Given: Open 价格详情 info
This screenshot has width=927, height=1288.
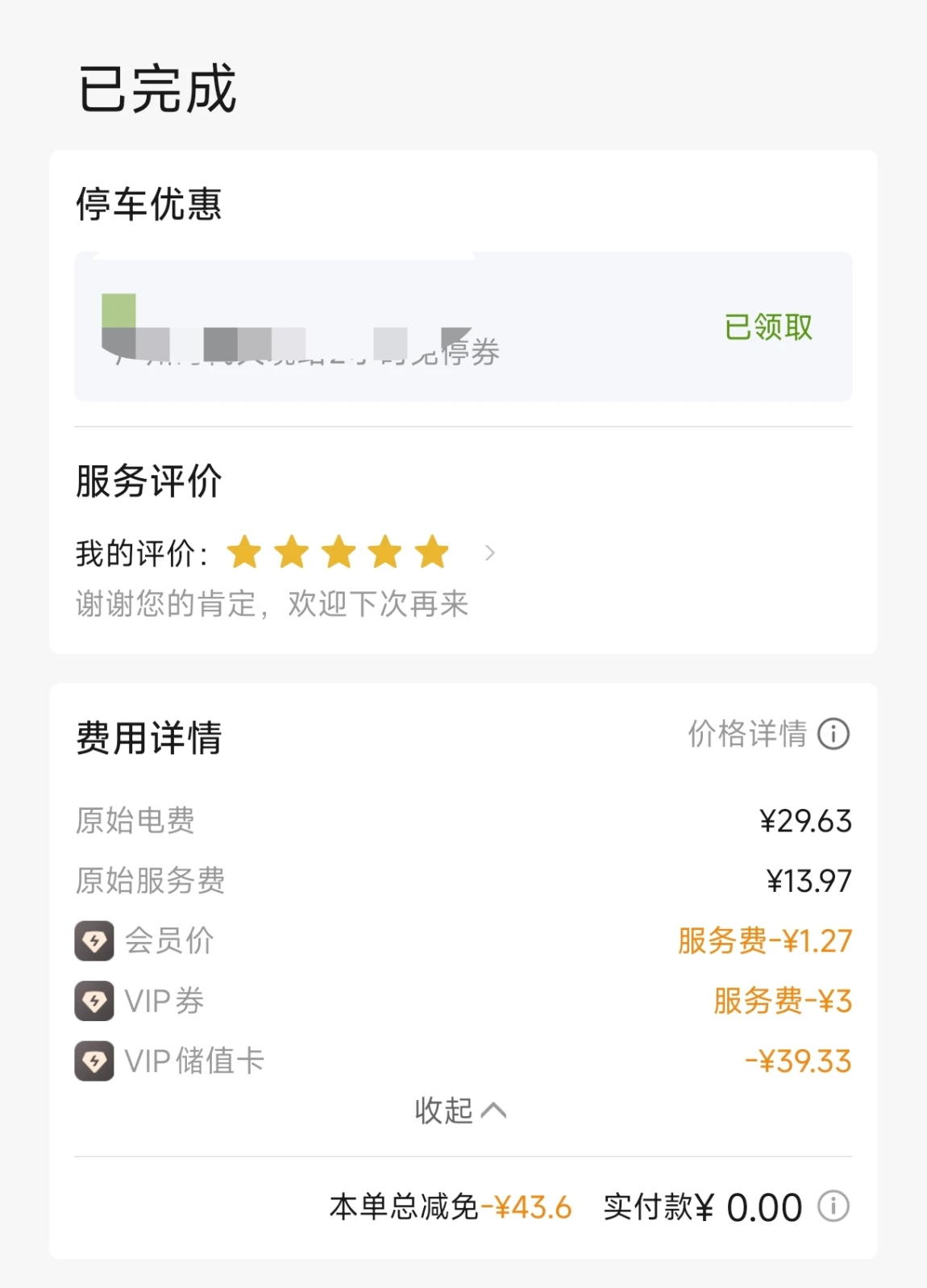Looking at the screenshot, I should pyautogui.click(x=768, y=734).
